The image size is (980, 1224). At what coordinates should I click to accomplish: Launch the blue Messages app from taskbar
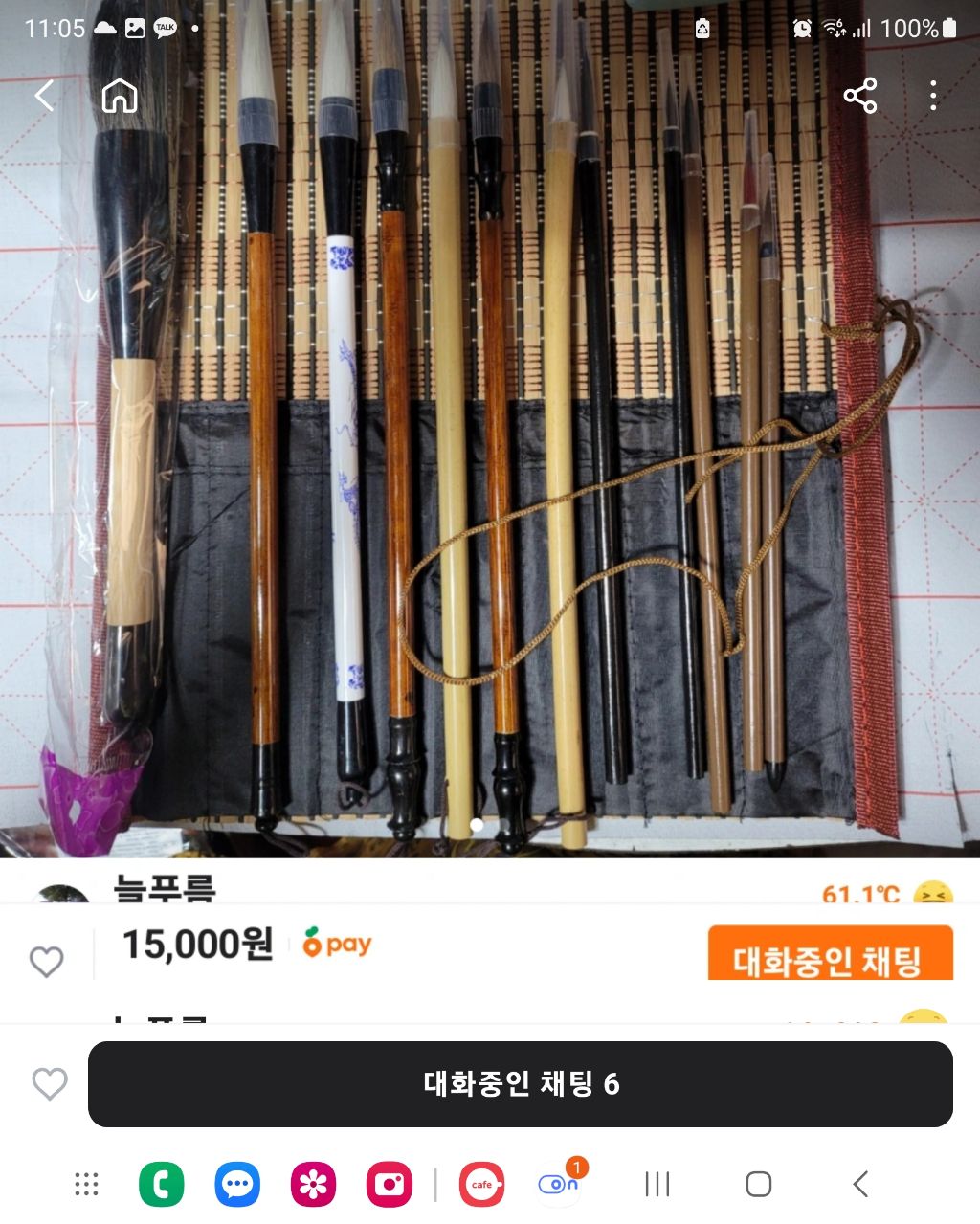coord(237,1185)
